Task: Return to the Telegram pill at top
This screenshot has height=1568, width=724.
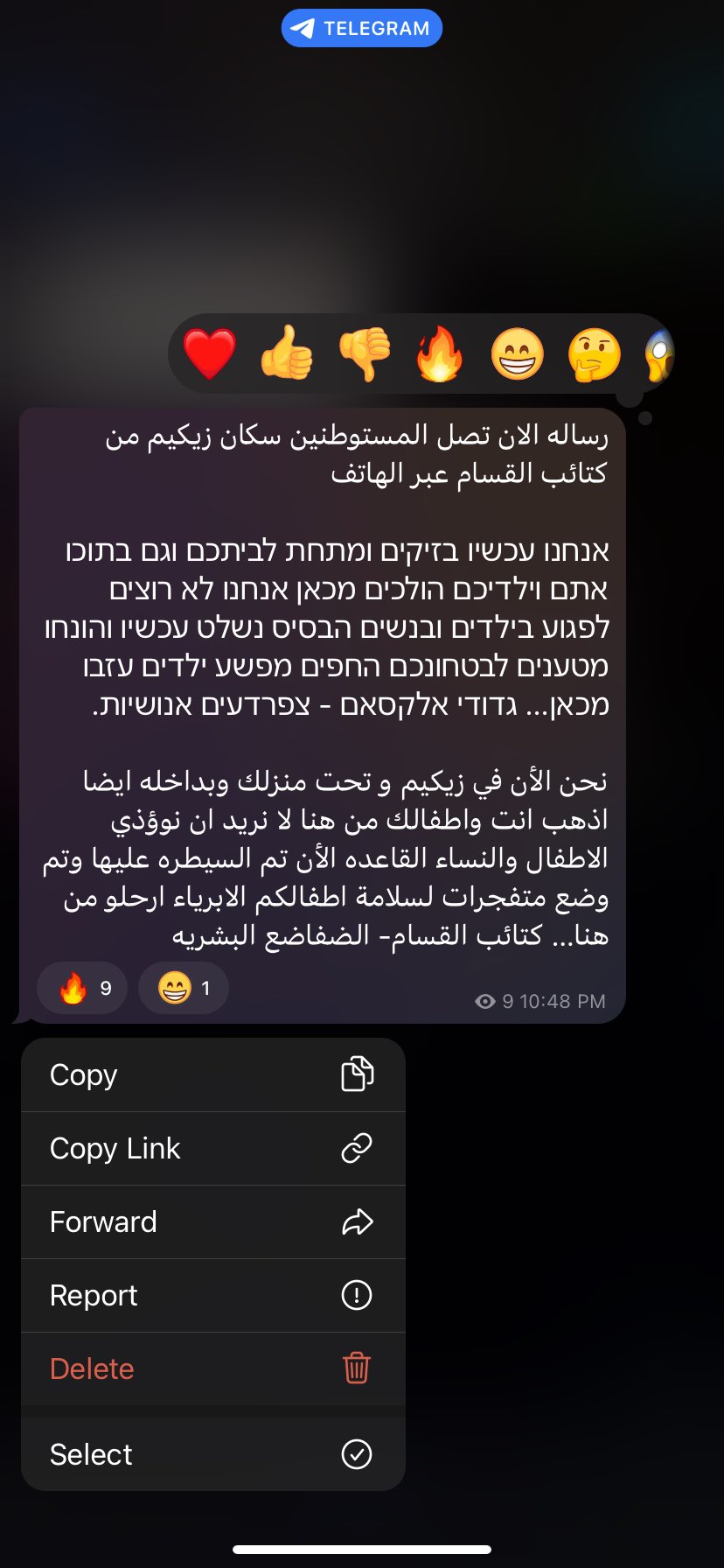Action: (x=362, y=28)
